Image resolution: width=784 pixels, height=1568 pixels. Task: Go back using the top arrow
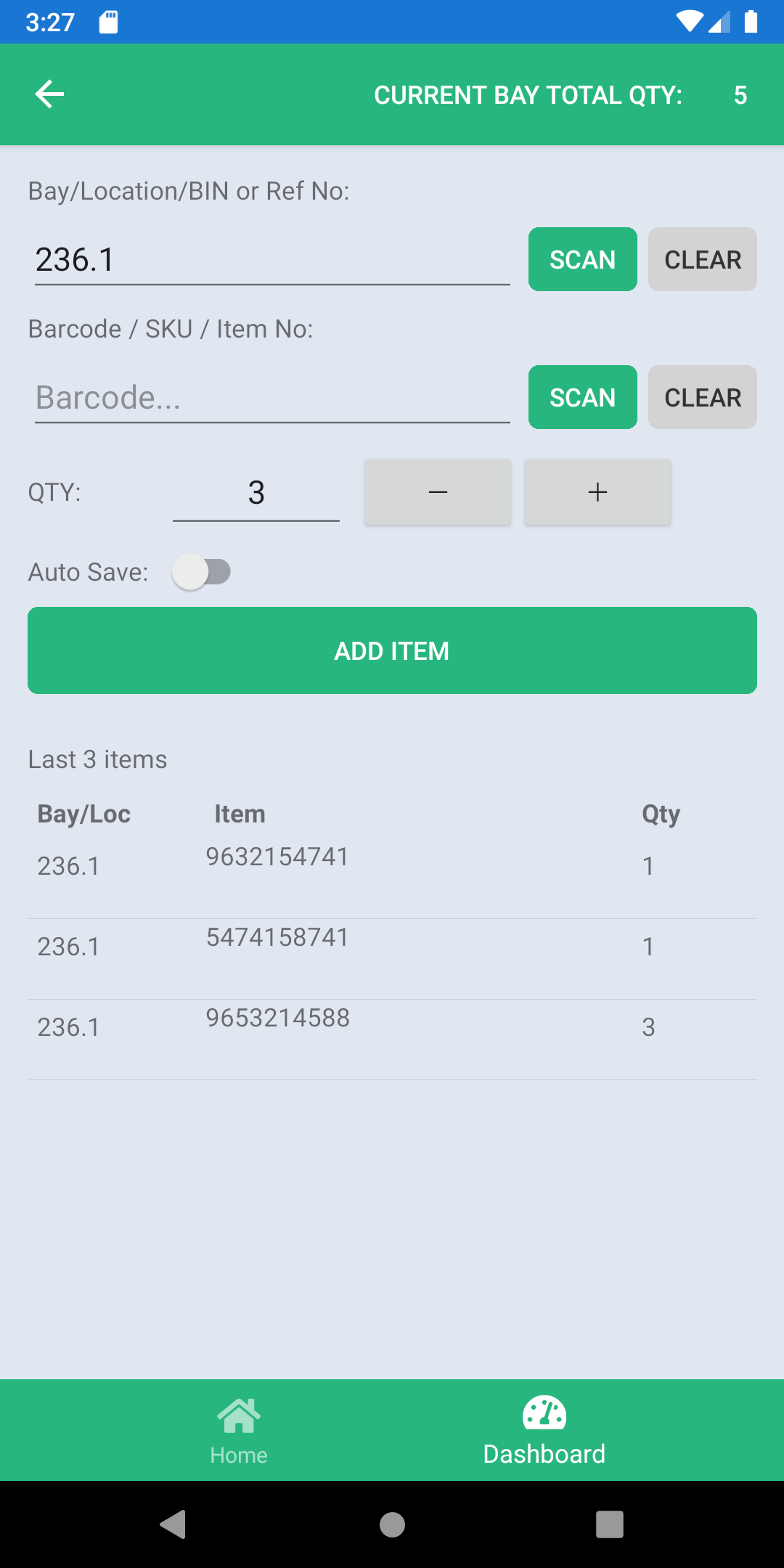[x=49, y=94]
